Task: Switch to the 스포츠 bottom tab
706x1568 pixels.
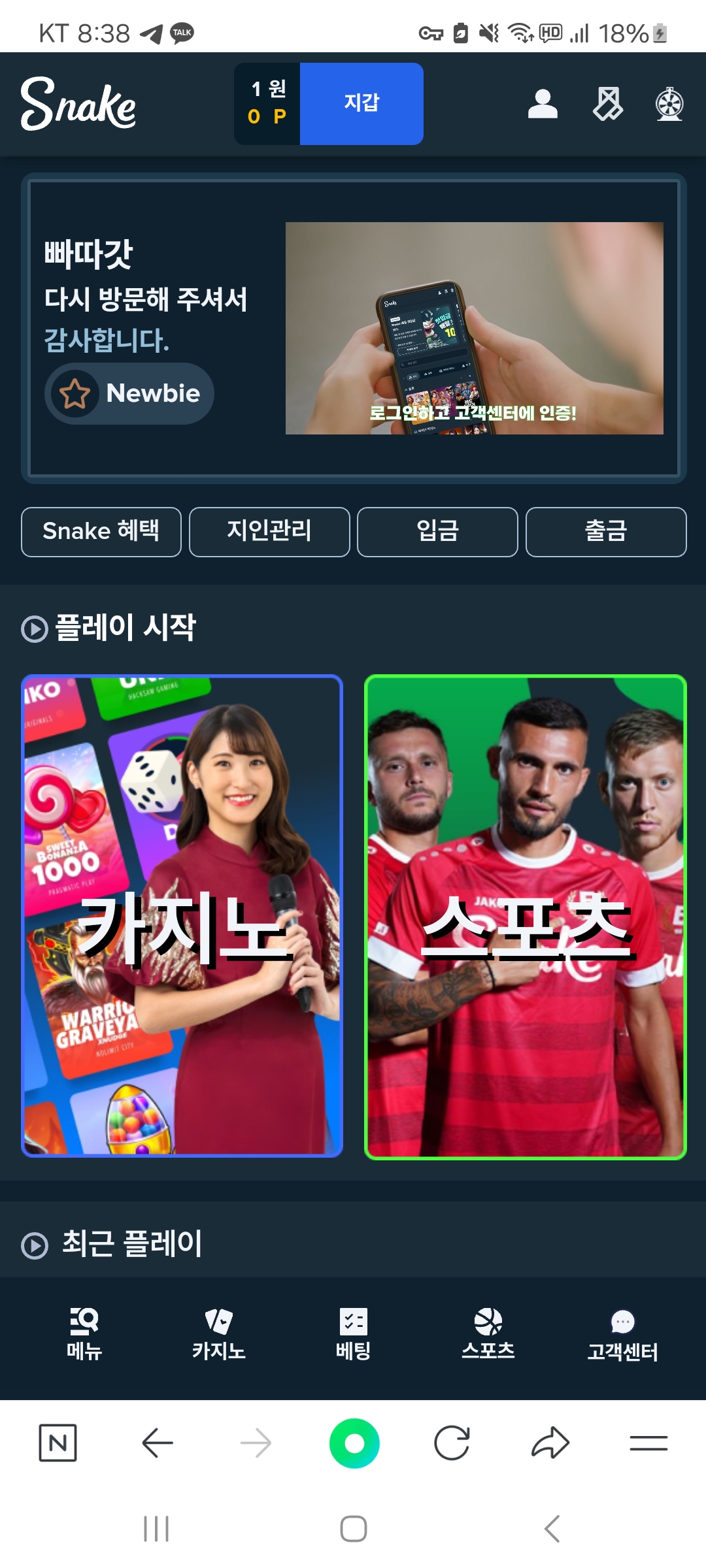Action: 488,1333
